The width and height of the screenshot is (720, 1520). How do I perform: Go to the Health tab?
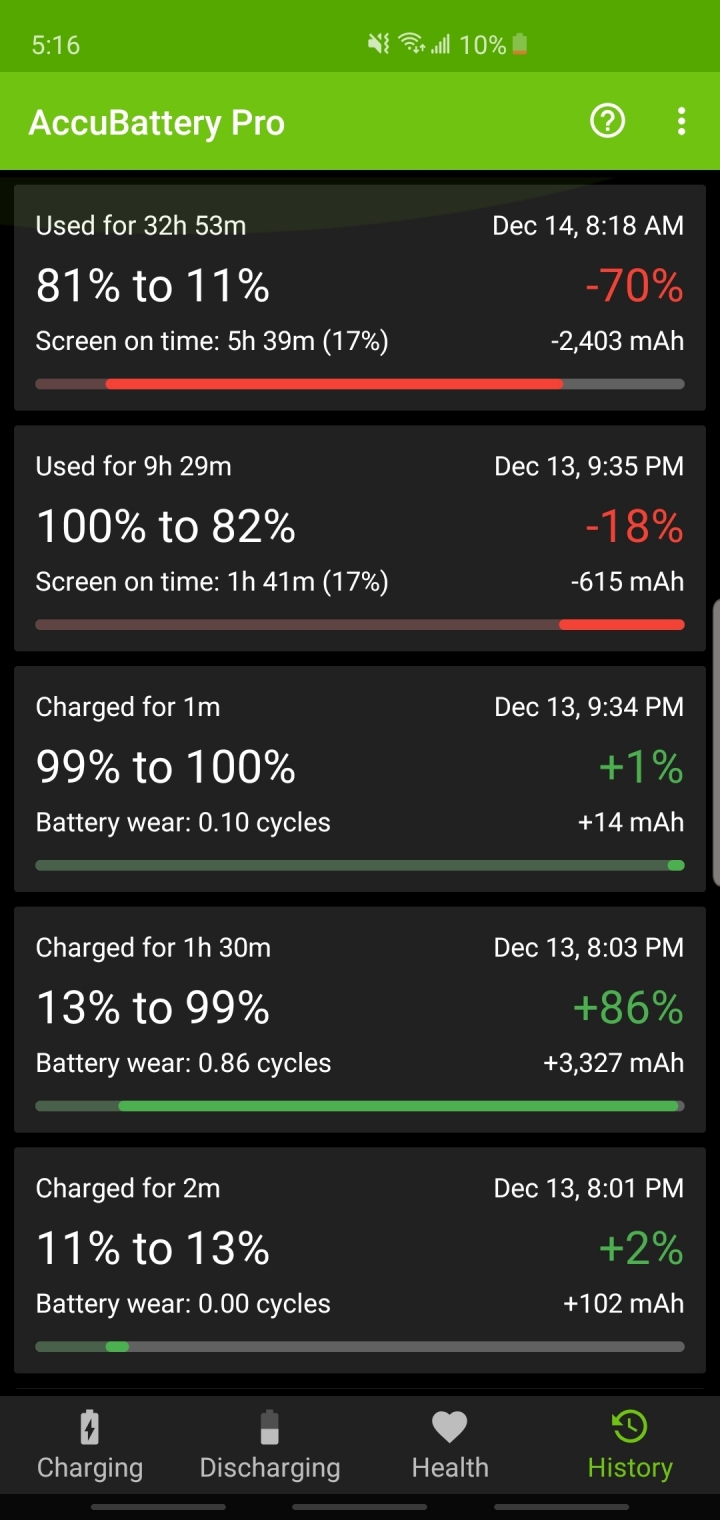click(450, 1446)
